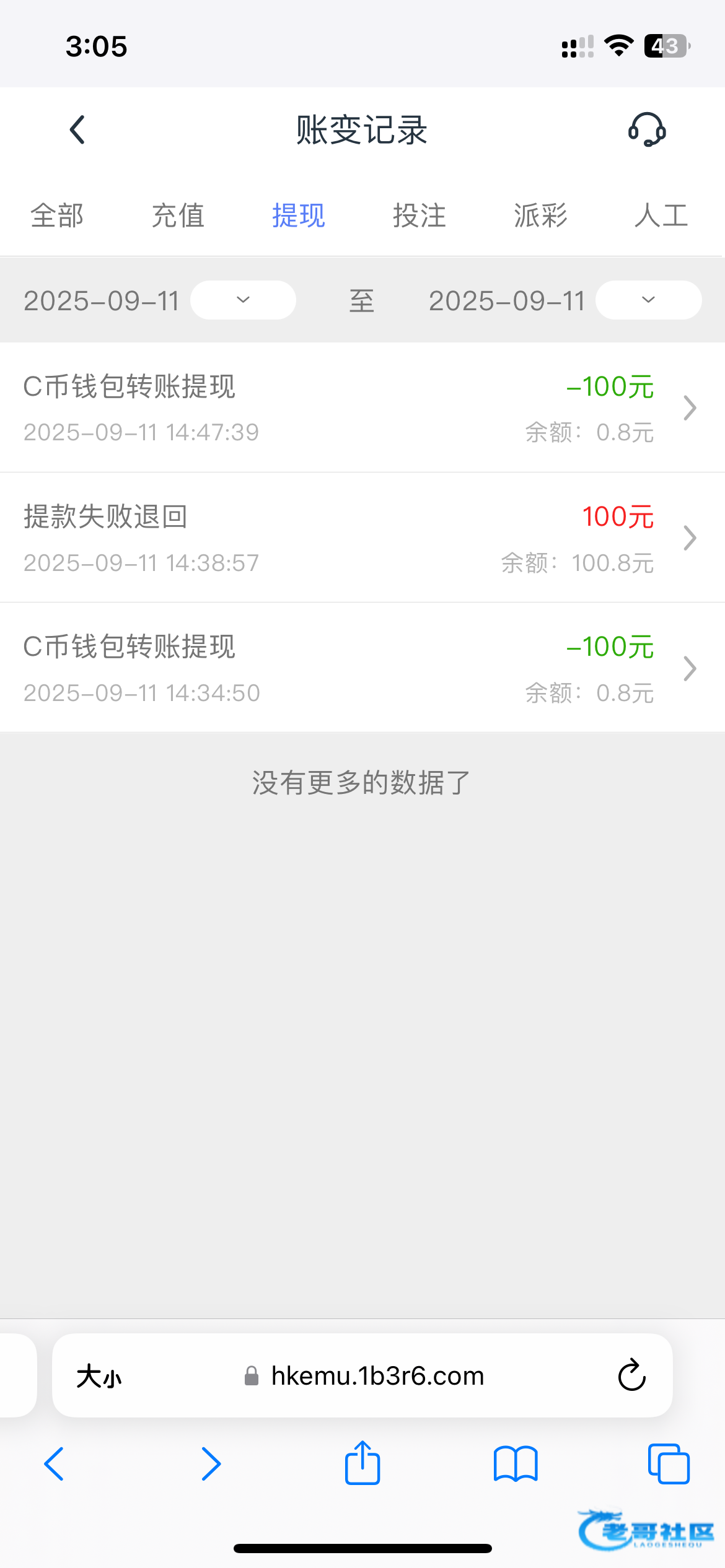This screenshot has height=1568, width=725.
Task: Go to the previous page in Safari
Action: pos(55,1464)
